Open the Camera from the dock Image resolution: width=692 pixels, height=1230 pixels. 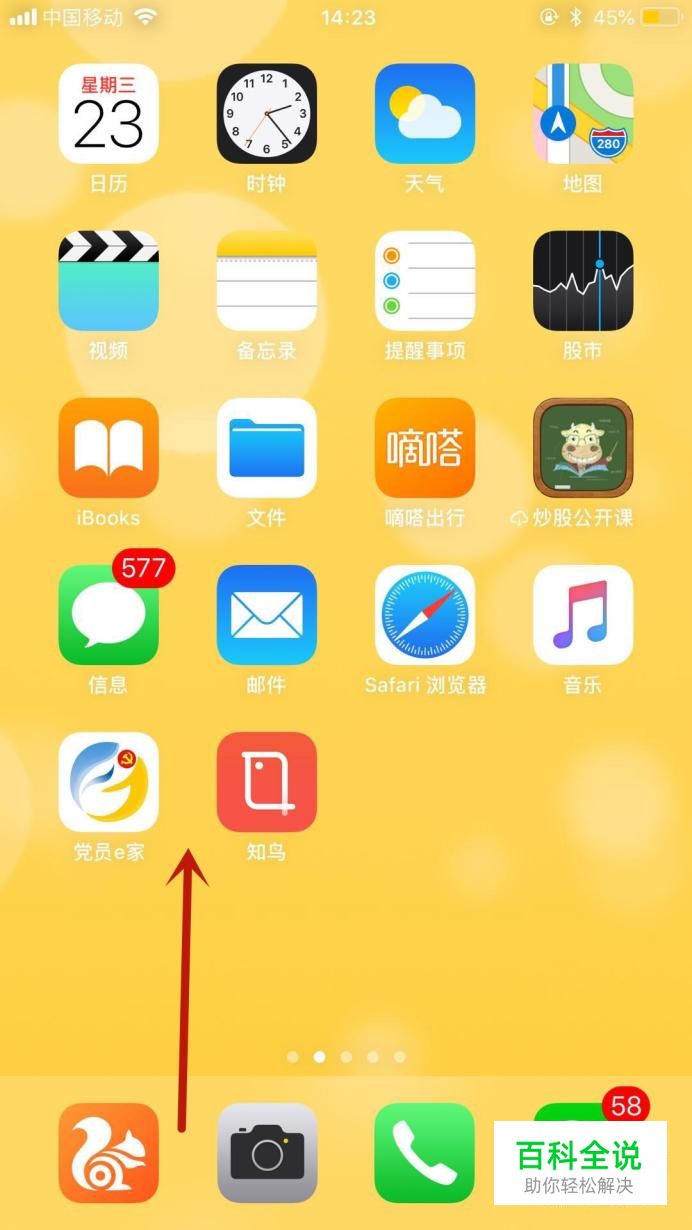click(266, 1153)
